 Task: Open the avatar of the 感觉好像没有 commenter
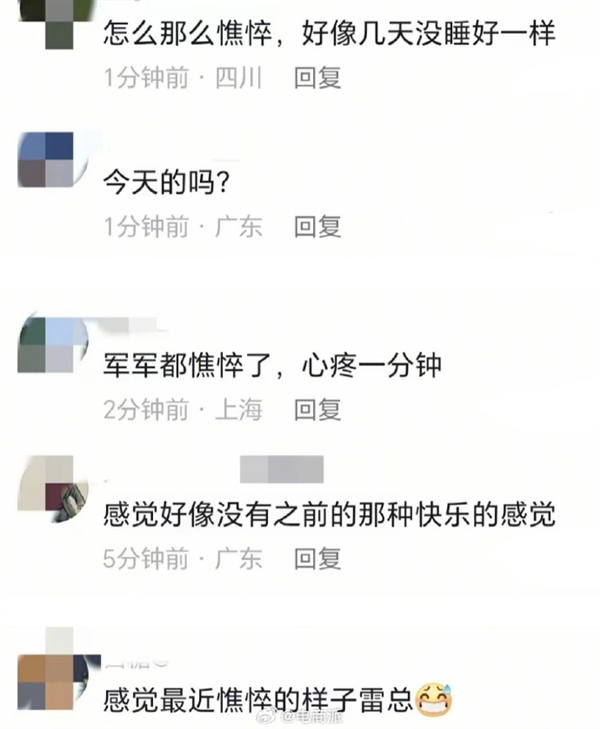[46, 488]
